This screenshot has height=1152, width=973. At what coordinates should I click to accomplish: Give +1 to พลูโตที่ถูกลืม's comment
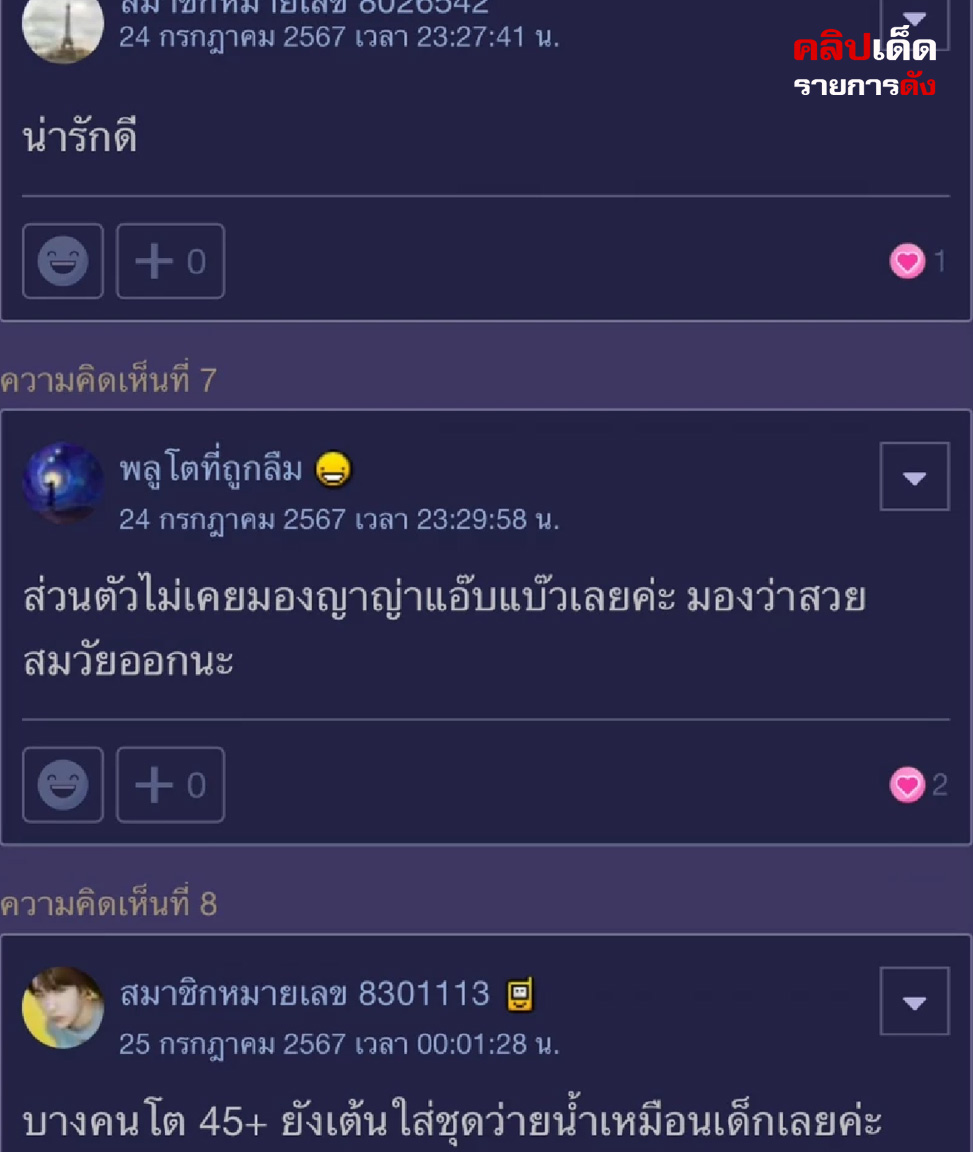pos(170,785)
